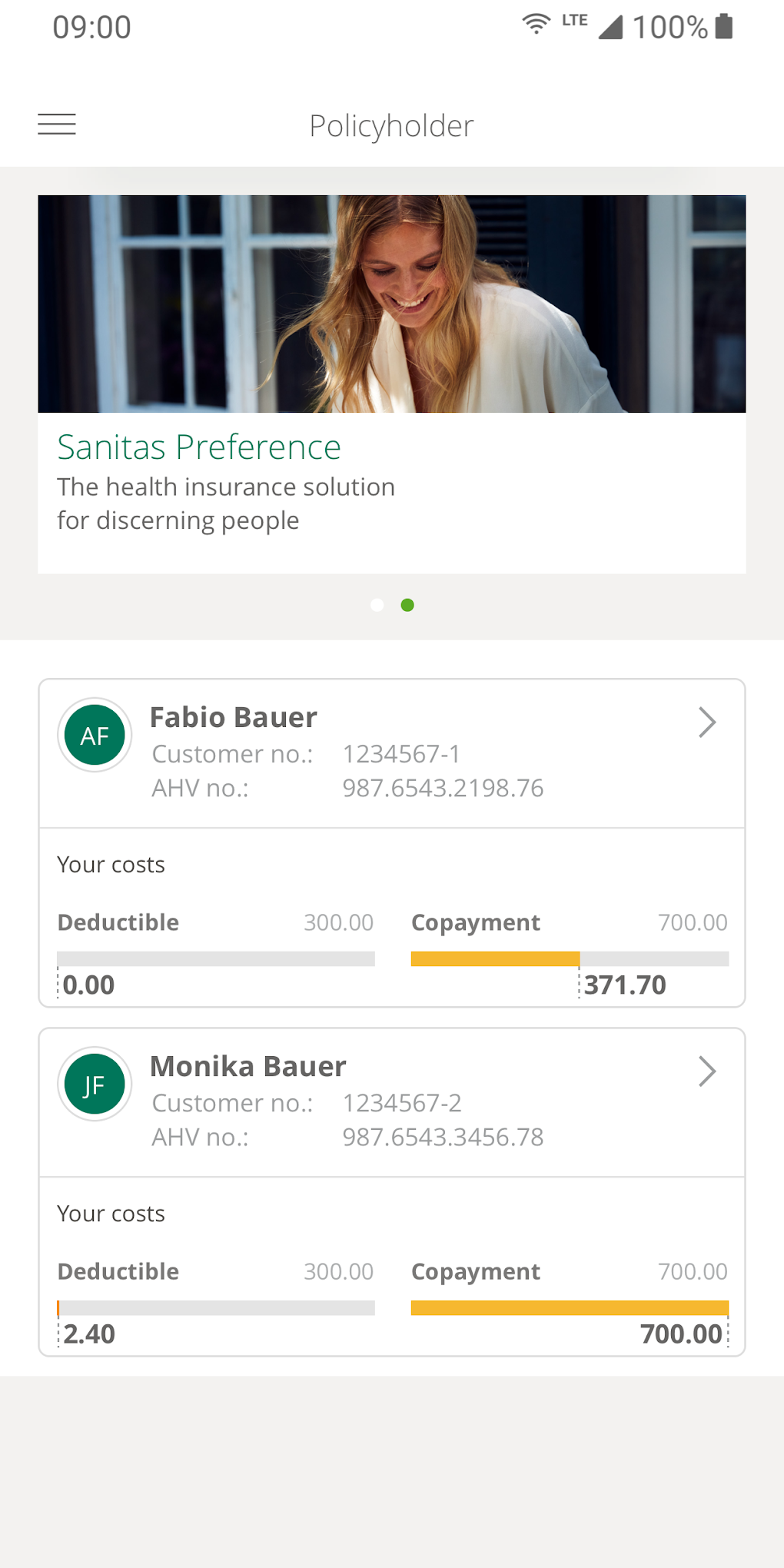784x1568 pixels.
Task: Tap the AF avatar for Fabio Bauer
Action: click(x=94, y=735)
